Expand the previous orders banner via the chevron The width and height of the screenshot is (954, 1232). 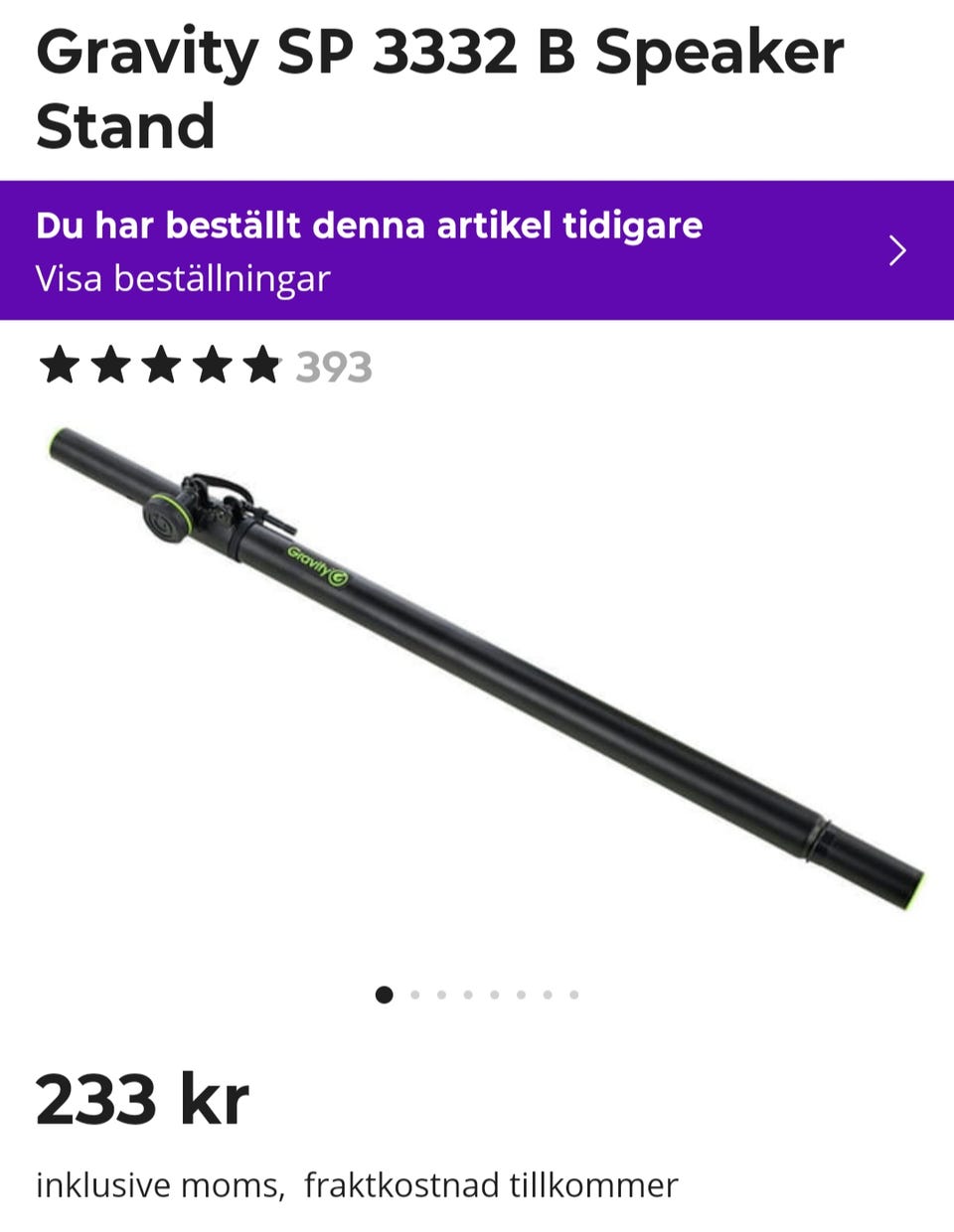click(897, 248)
